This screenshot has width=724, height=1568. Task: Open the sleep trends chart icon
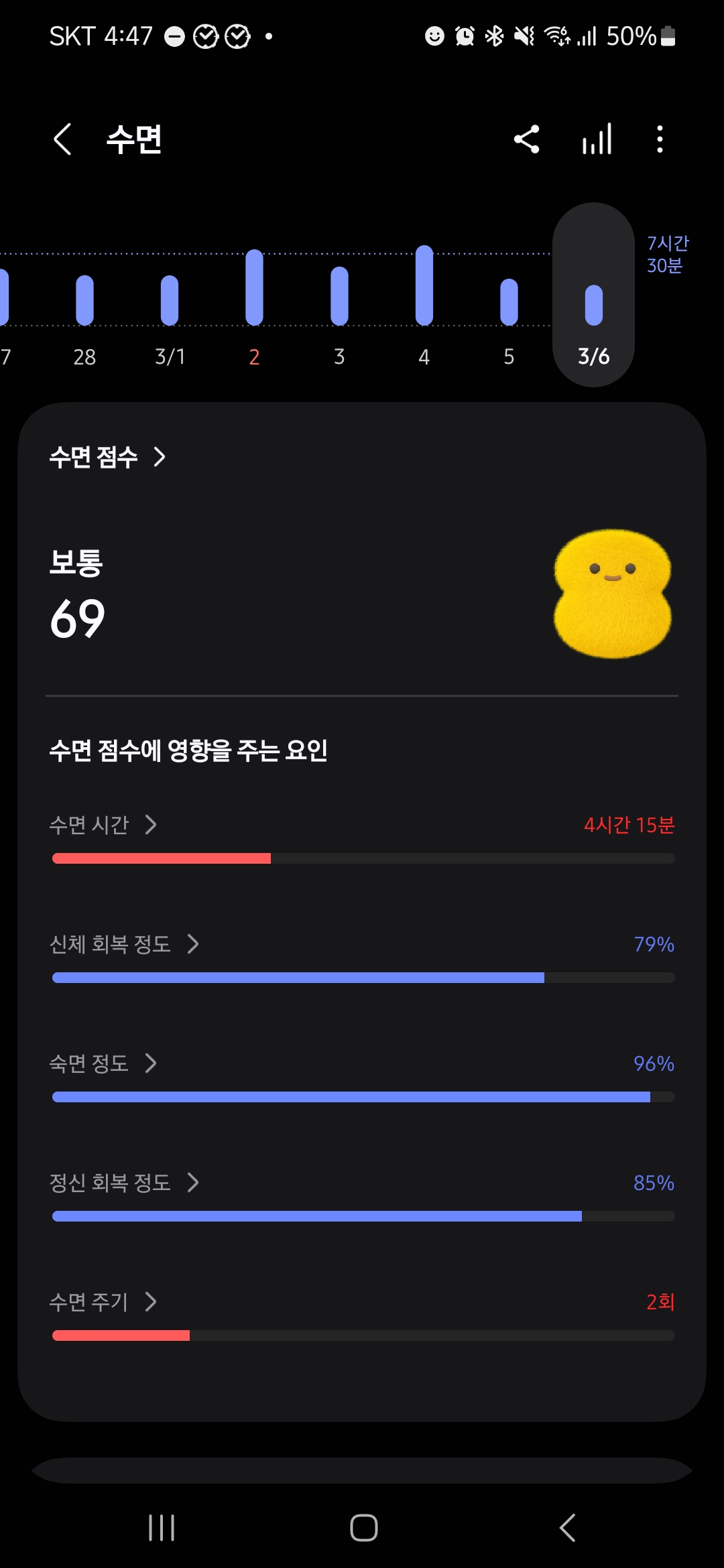tap(596, 139)
